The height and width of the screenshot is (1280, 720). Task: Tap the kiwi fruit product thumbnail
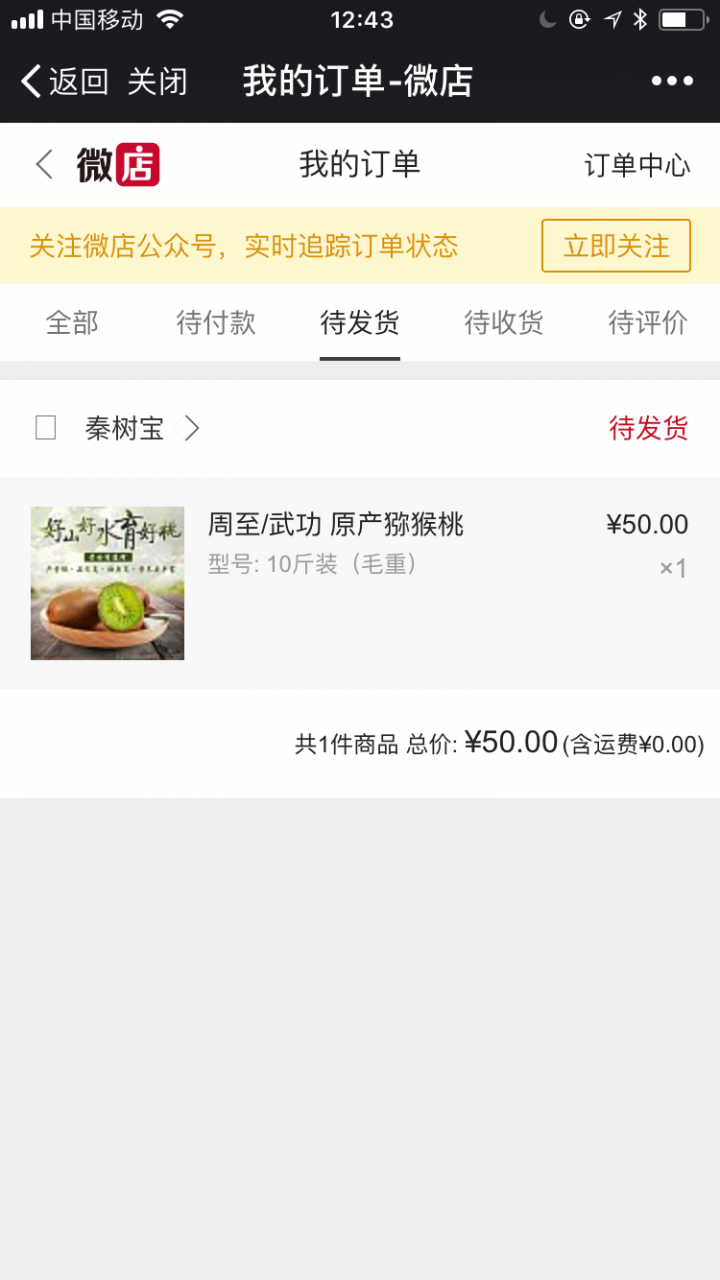click(x=106, y=581)
